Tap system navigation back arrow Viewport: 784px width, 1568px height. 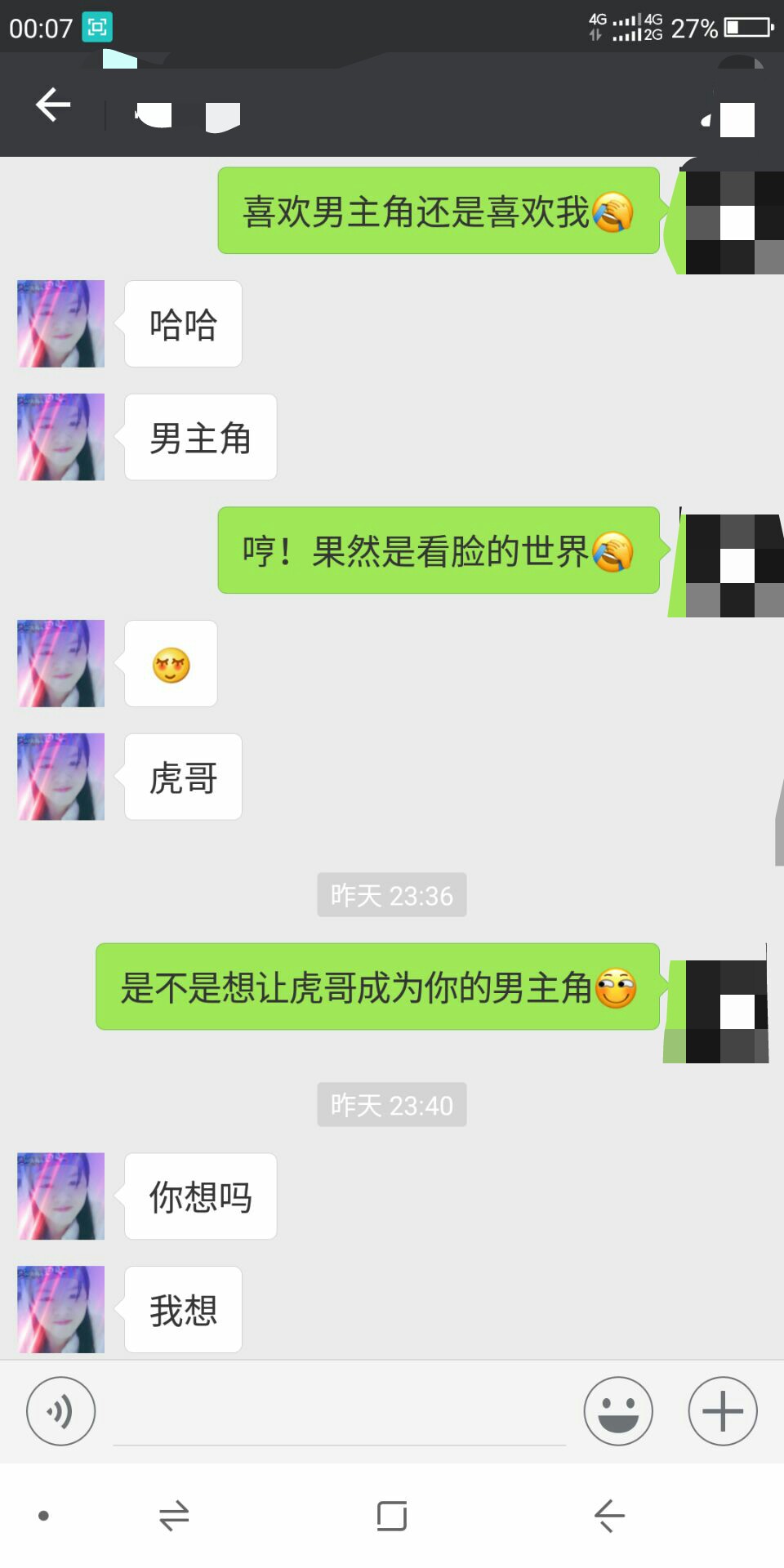(609, 1516)
